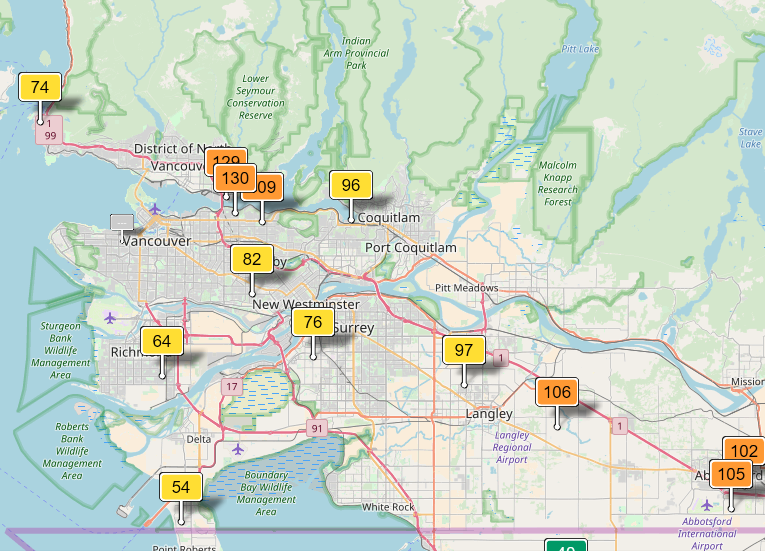
Task: Tap the 76 marker near Surrey
Action: 313,322
